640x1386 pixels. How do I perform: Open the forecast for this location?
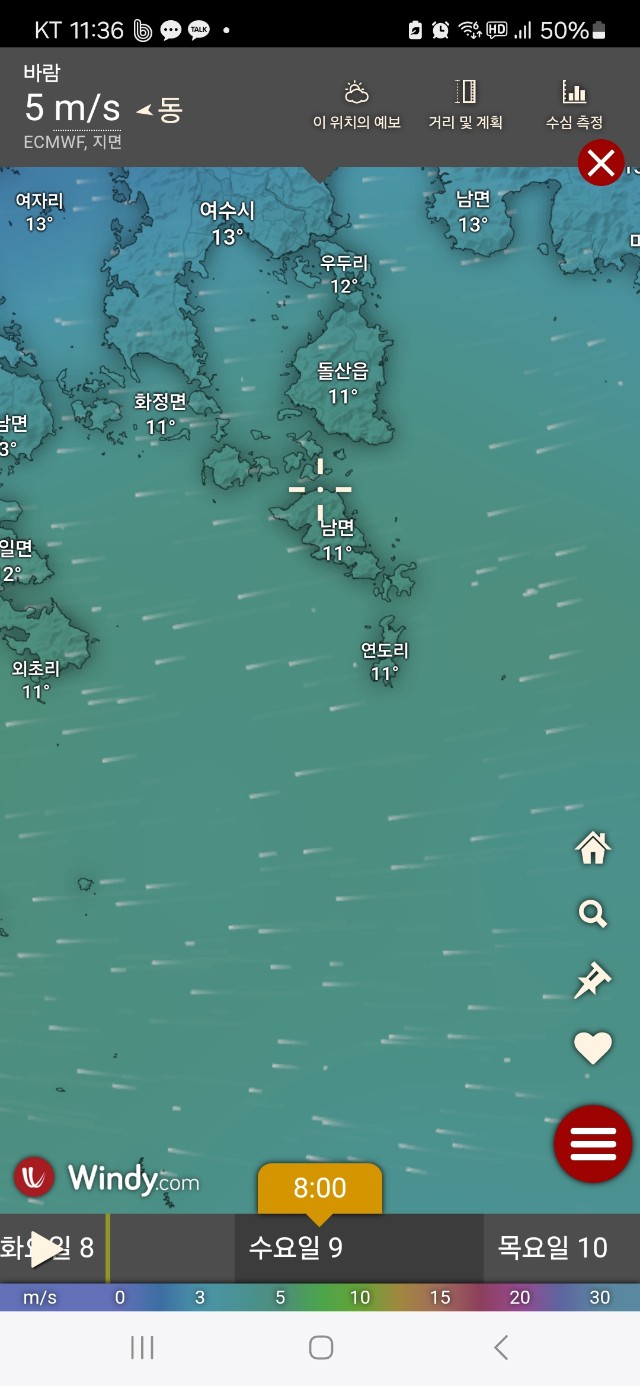[x=356, y=106]
